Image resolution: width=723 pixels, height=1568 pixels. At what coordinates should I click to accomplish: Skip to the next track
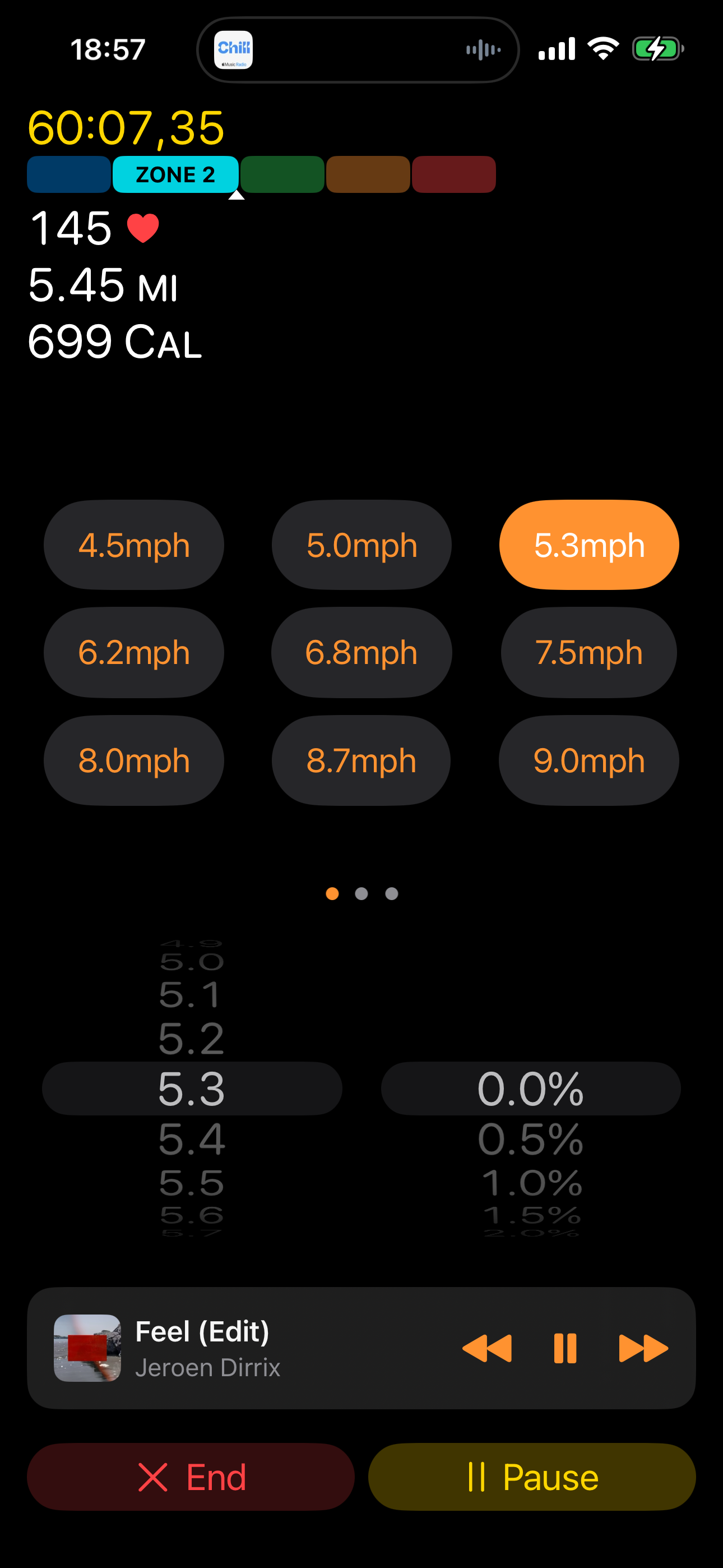pyautogui.click(x=643, y=1349)
